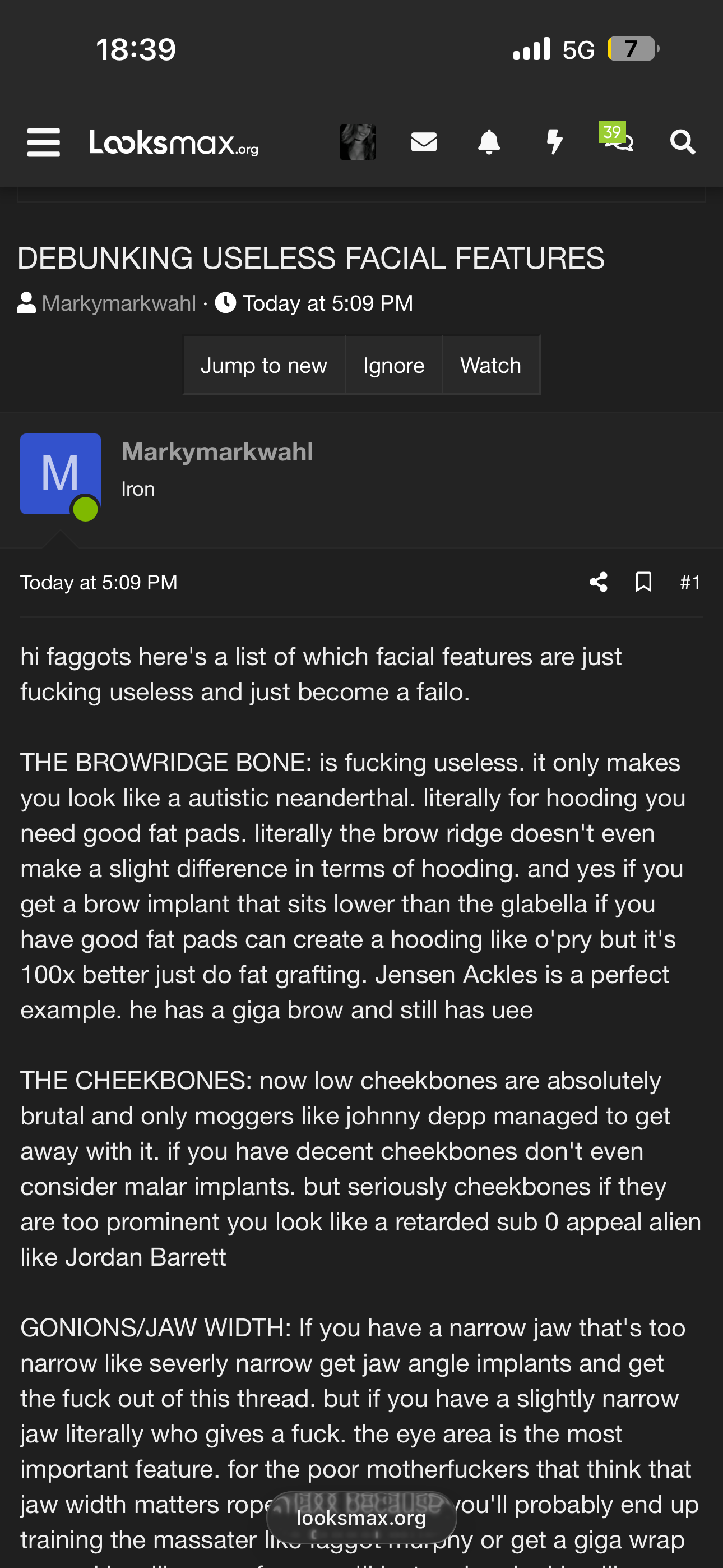Open the post's Today at 5:09 PM timestamp

(99, 583)
